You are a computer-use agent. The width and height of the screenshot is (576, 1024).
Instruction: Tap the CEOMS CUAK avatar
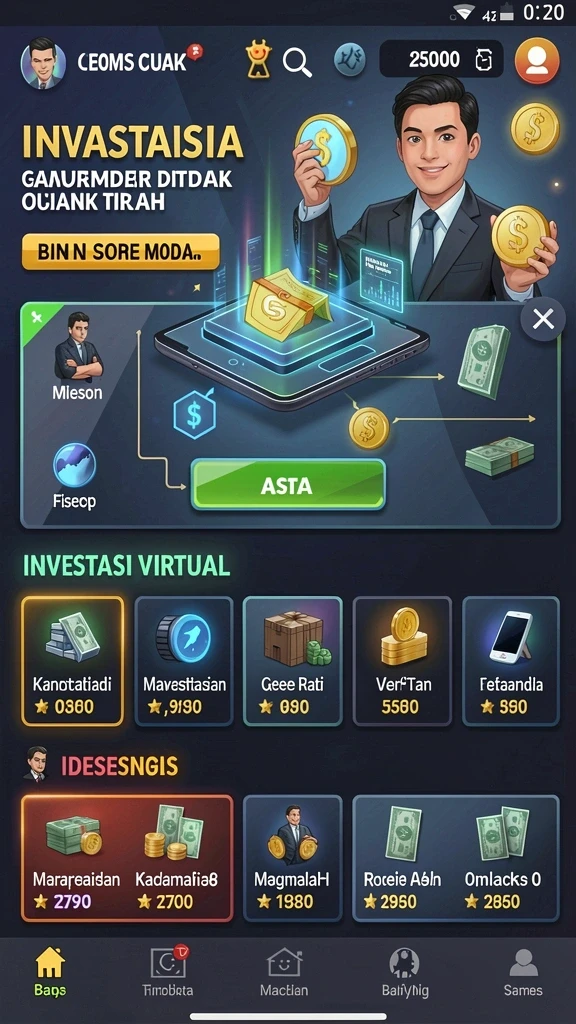[43, 63]
